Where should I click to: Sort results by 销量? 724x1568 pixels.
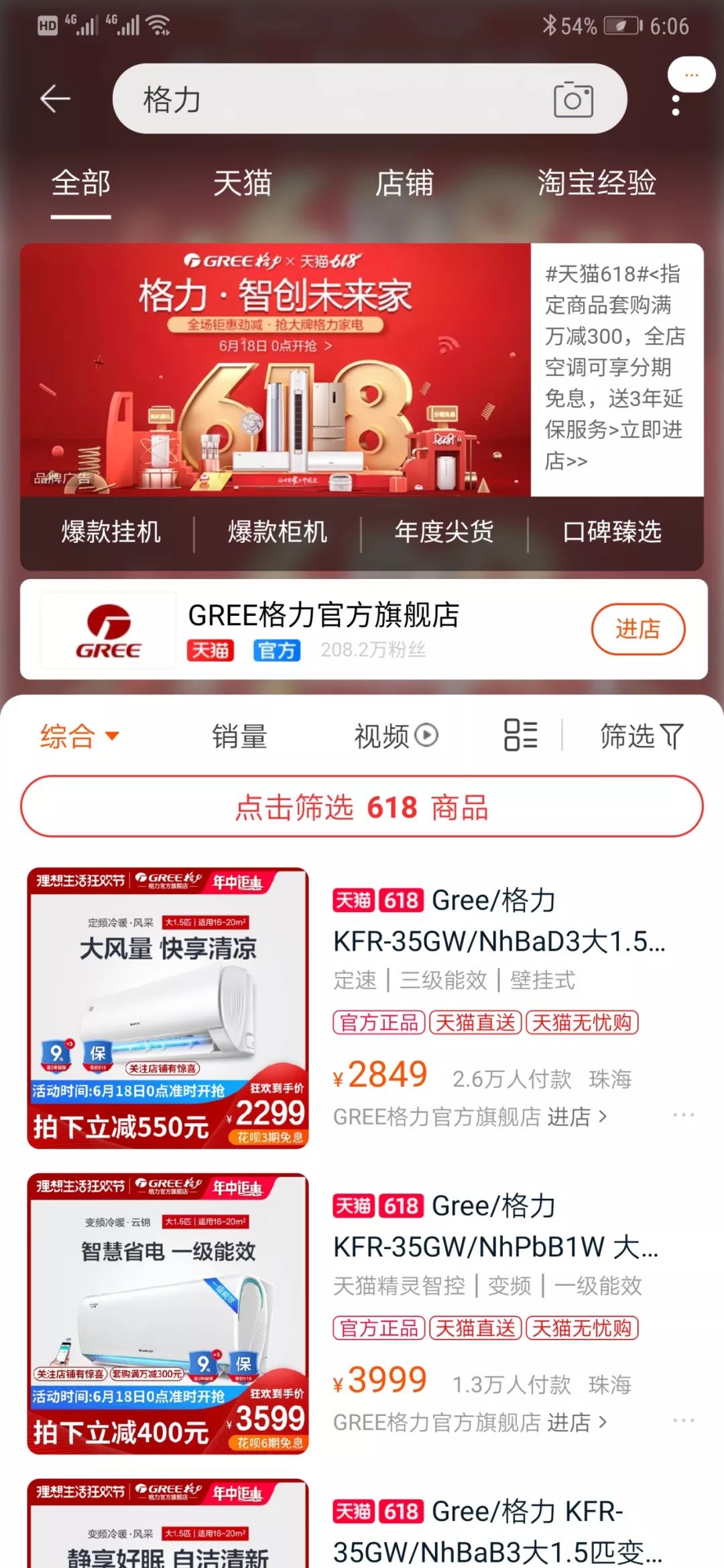point(239,736)
